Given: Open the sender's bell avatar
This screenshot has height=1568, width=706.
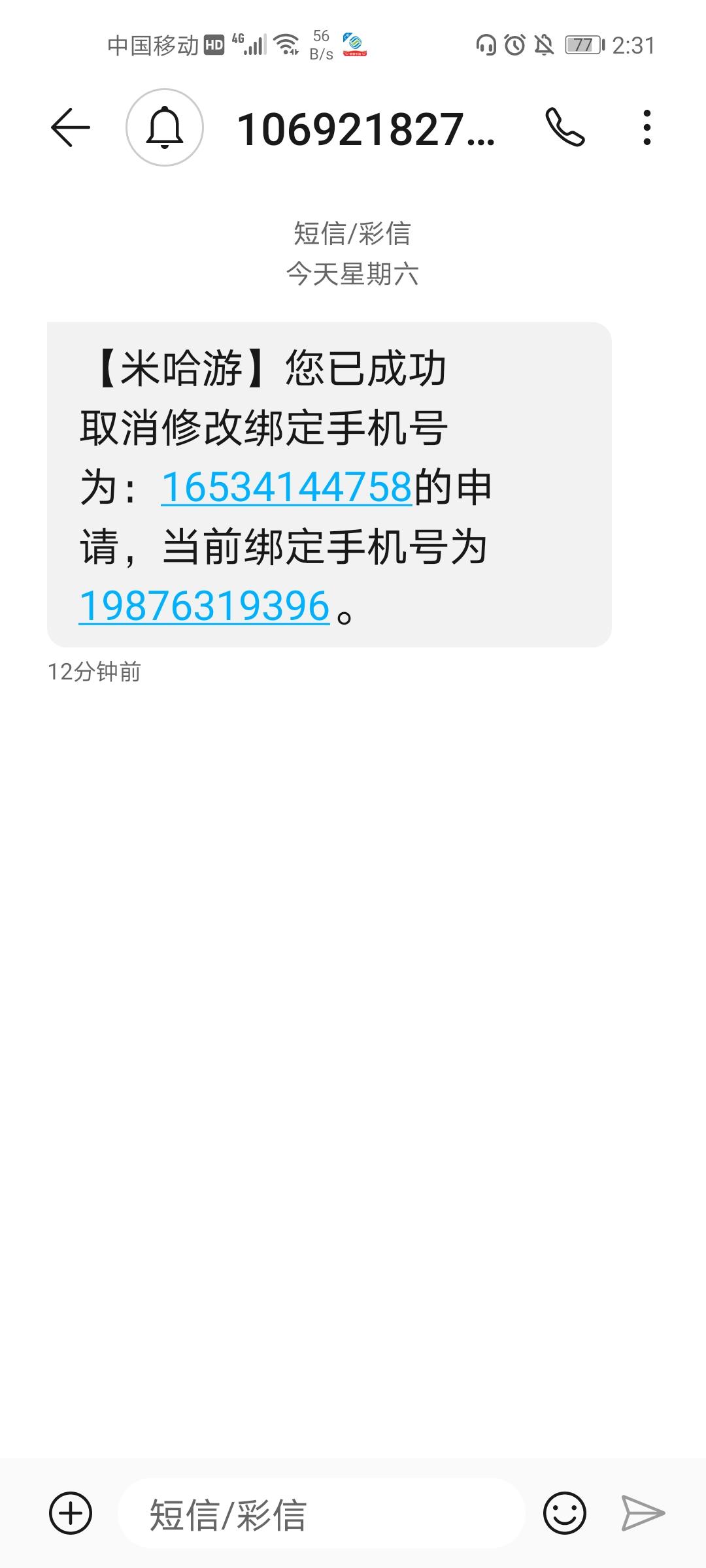Looking at the screenshot, I should [x=165, y=127].
